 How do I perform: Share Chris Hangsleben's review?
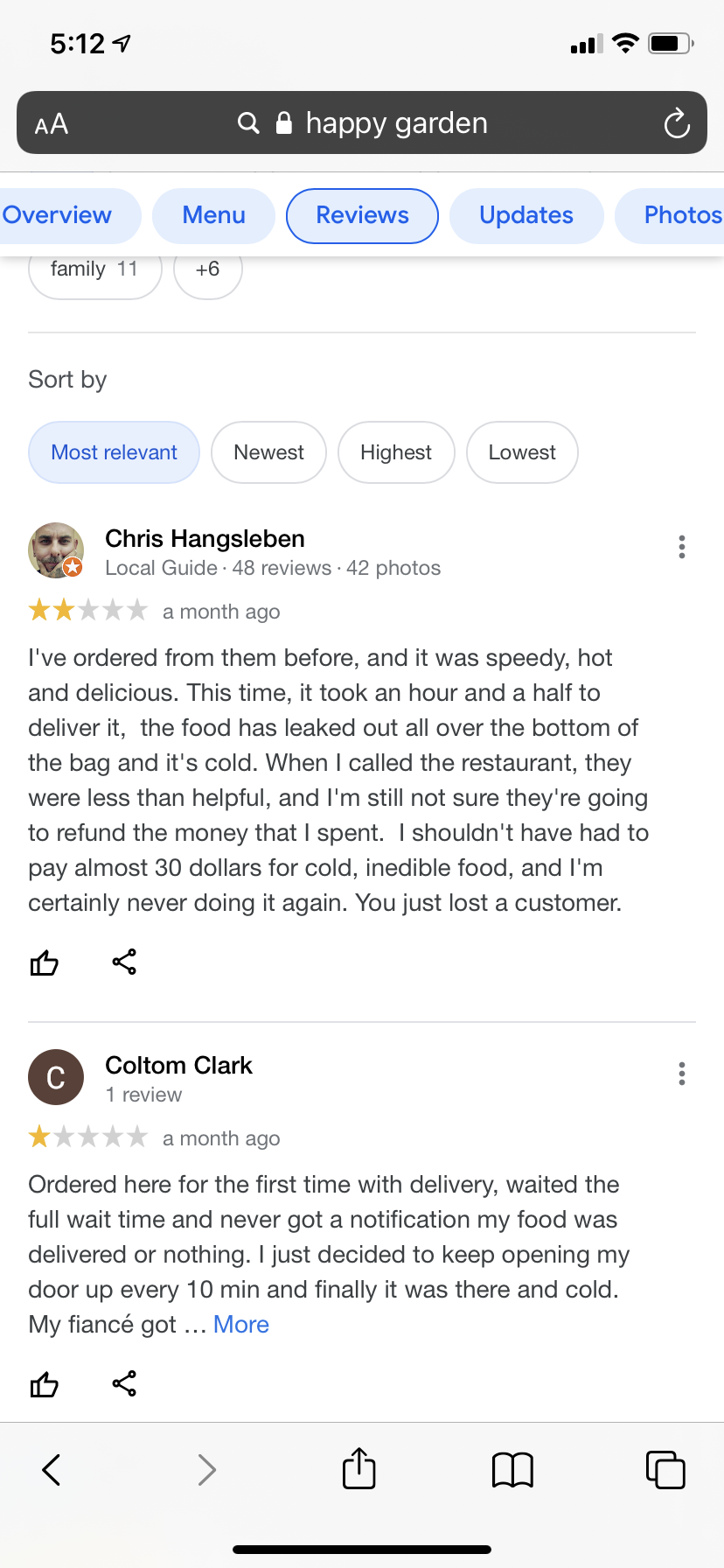(x=124, y=962)
